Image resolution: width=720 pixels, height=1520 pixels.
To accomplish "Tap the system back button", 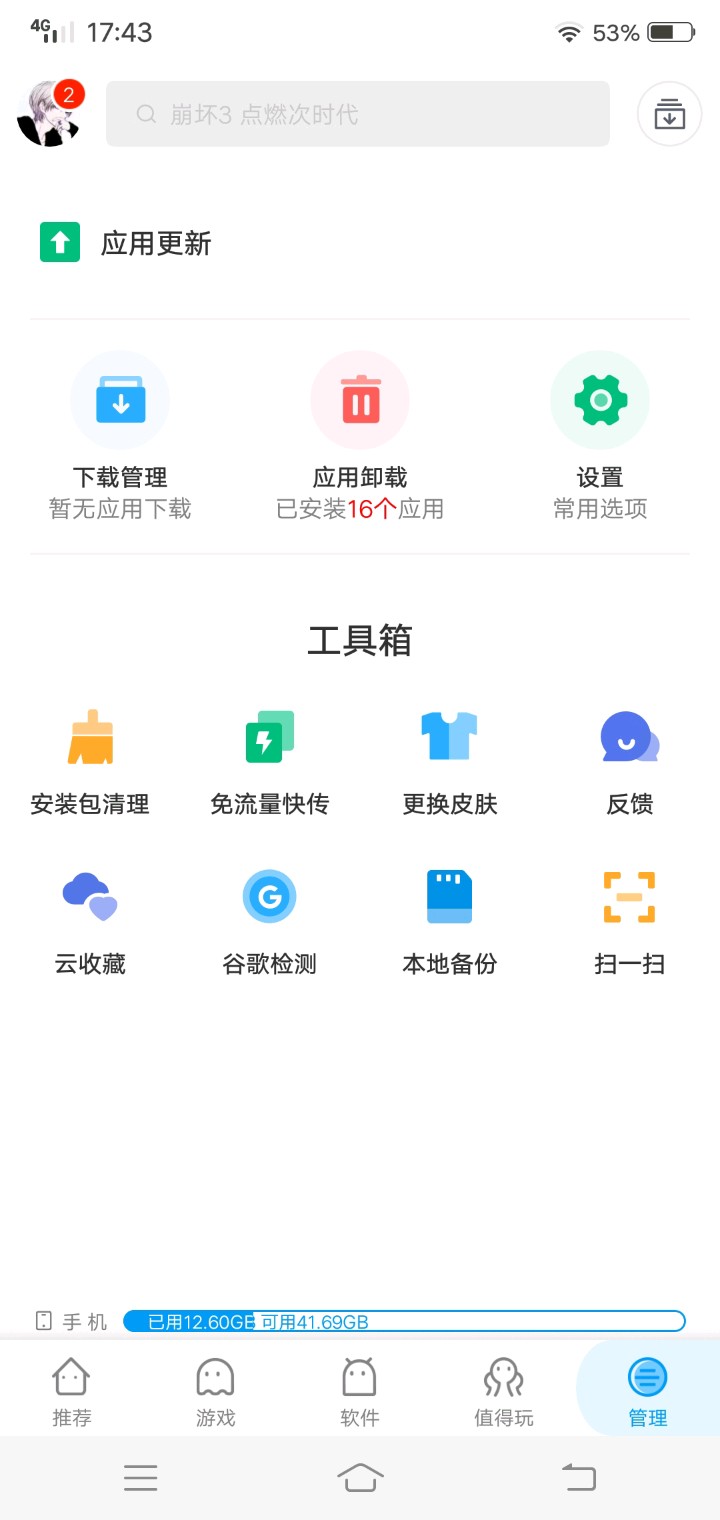I will (x=578, y=1476).
